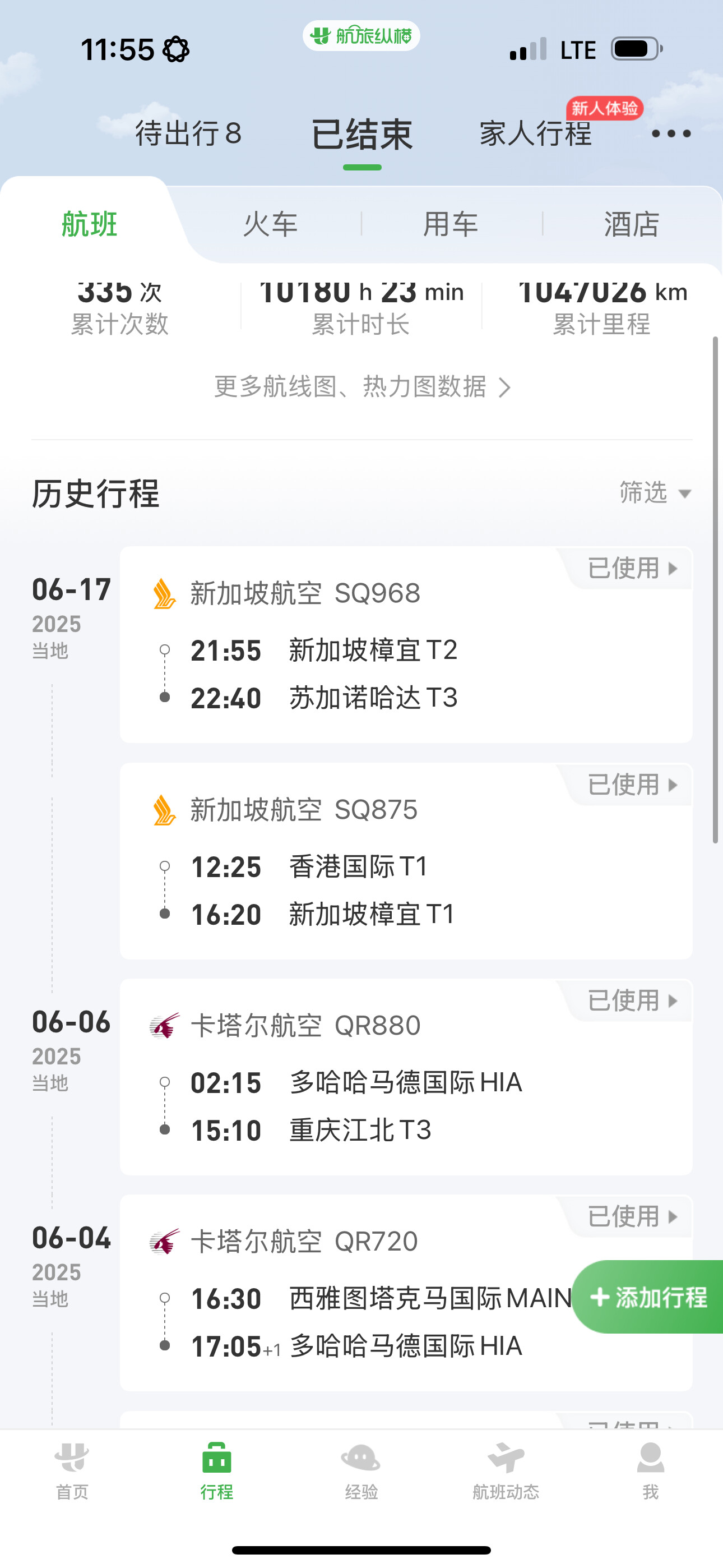
Task: Select the 酒店 hotel tab
Action: [631, 224]
